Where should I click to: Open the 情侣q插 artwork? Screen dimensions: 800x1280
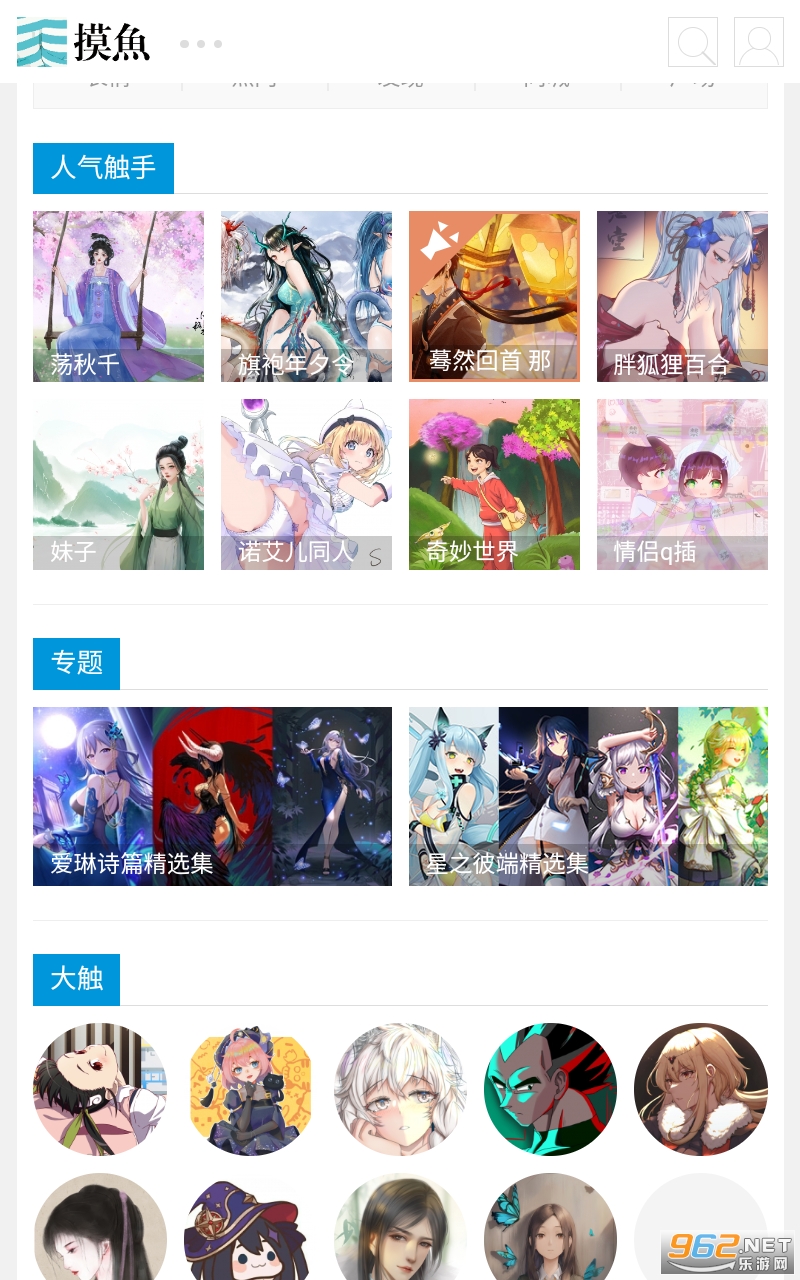(682, 484)
